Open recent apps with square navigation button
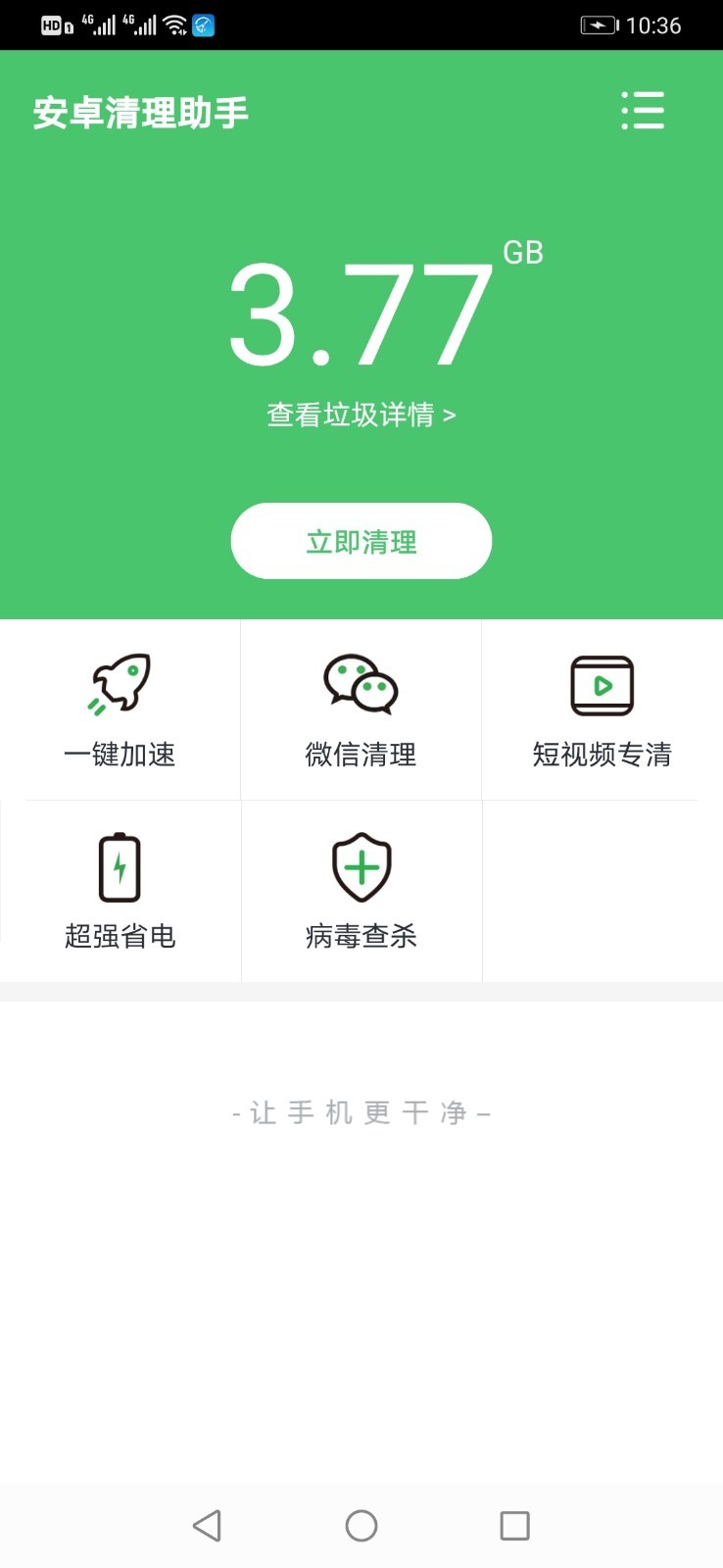This screenshot has width=723, height=1568. click(514, 1526)
